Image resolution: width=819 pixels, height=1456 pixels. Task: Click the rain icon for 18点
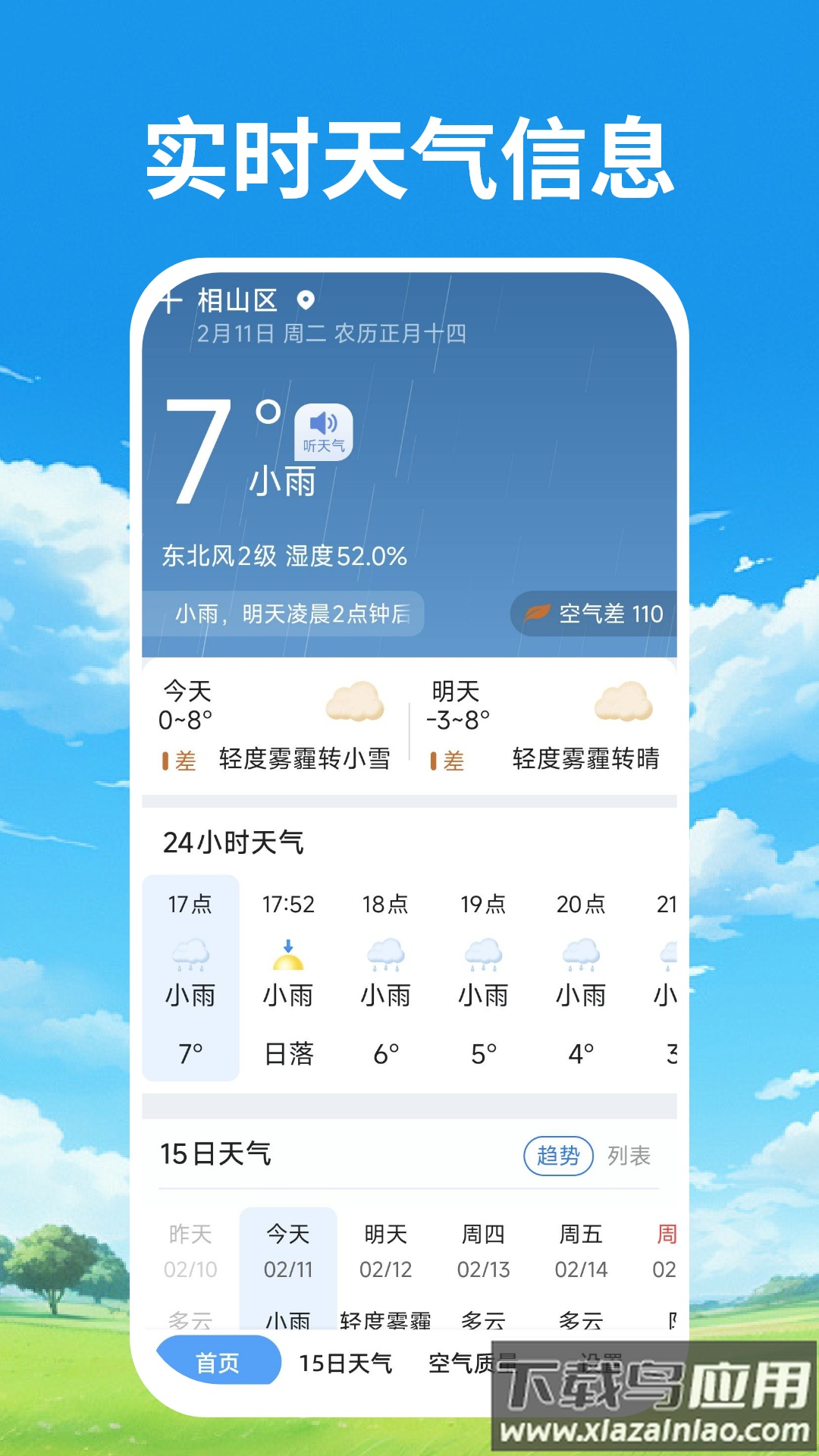click(387, 960)
